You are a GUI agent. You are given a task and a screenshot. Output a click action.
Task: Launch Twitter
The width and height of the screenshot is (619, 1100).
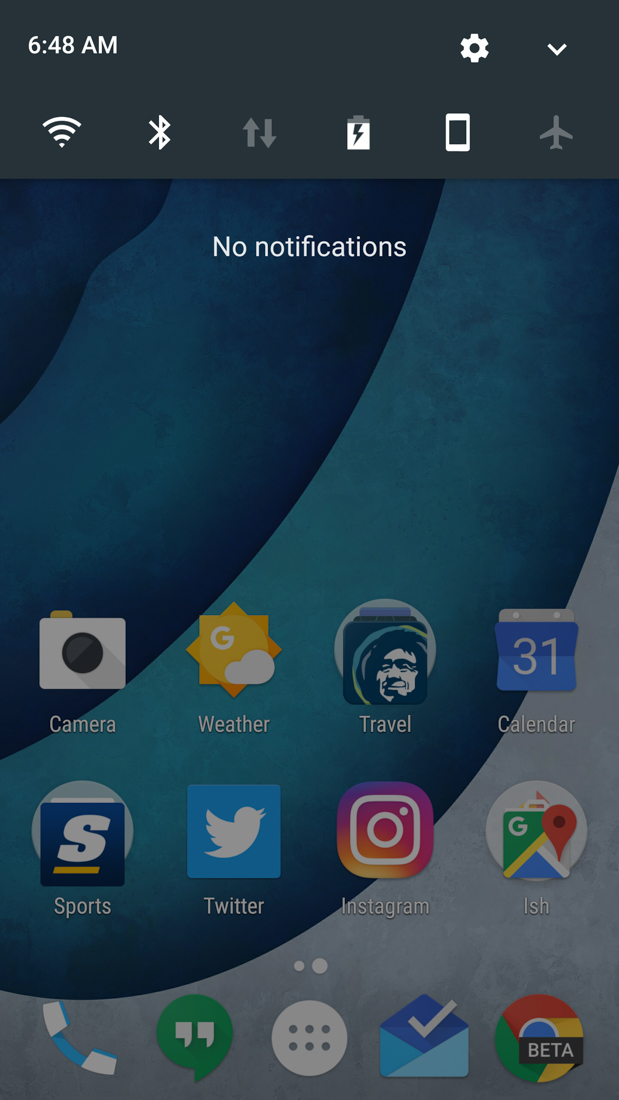(233, 835)
